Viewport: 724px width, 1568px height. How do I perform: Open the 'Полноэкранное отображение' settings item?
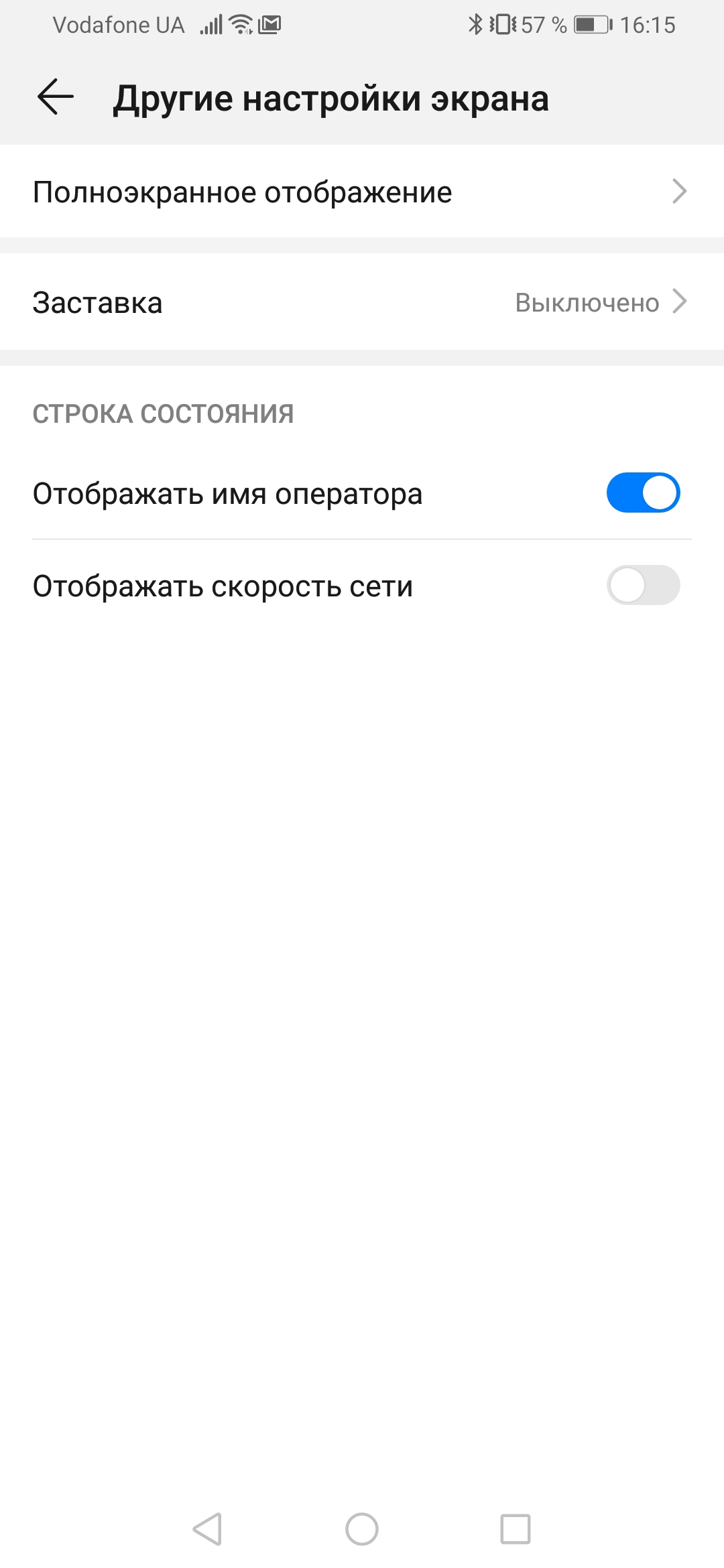tap(243, 192)
